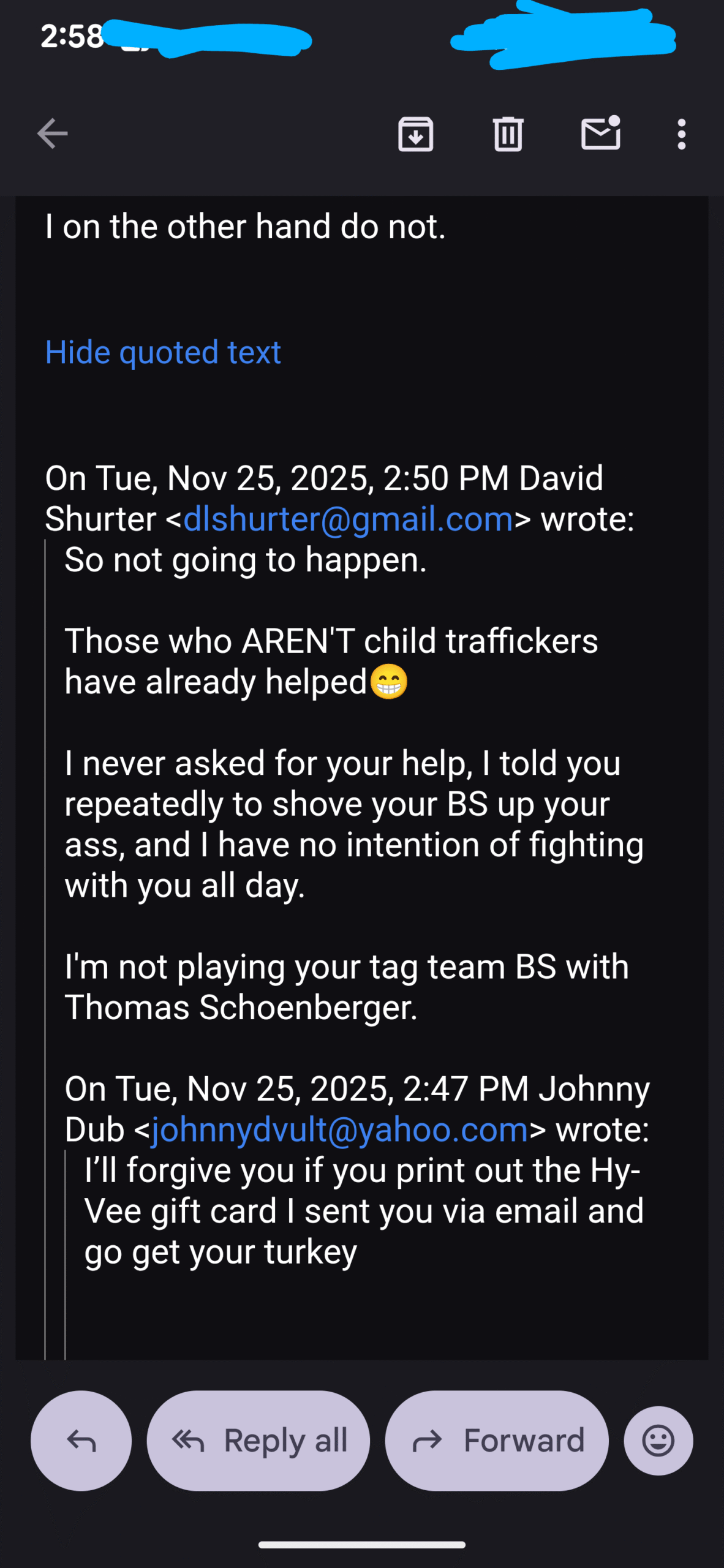The height and width of the screenshot is (1568, 724).
Task: Hide quoted text
Action: point(163,353)
